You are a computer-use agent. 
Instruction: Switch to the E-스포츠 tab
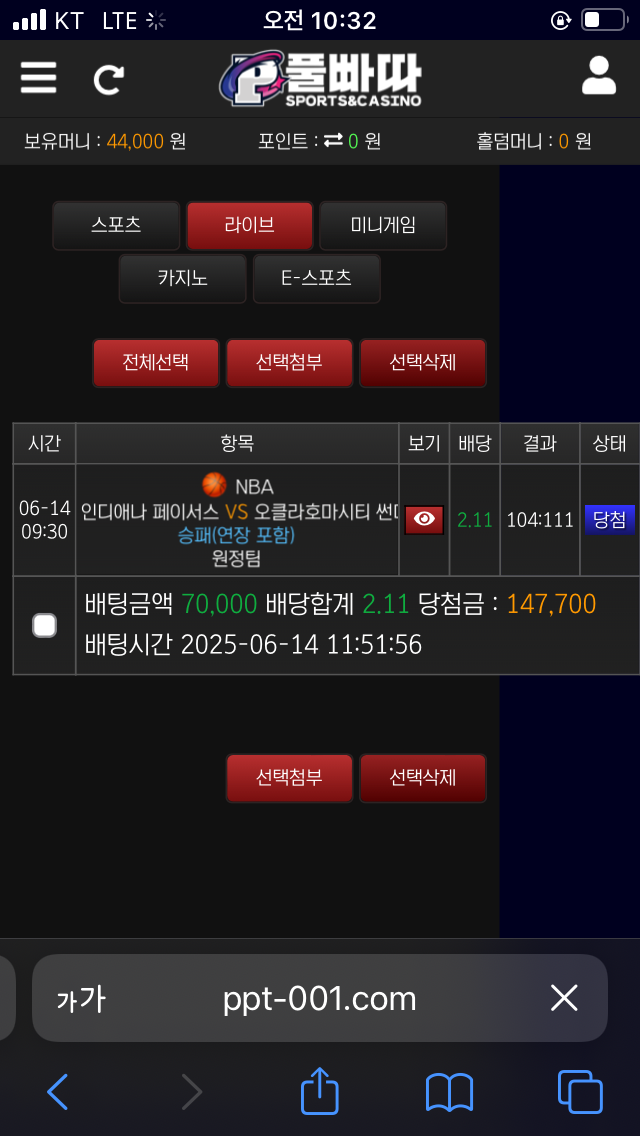(316, 278)
